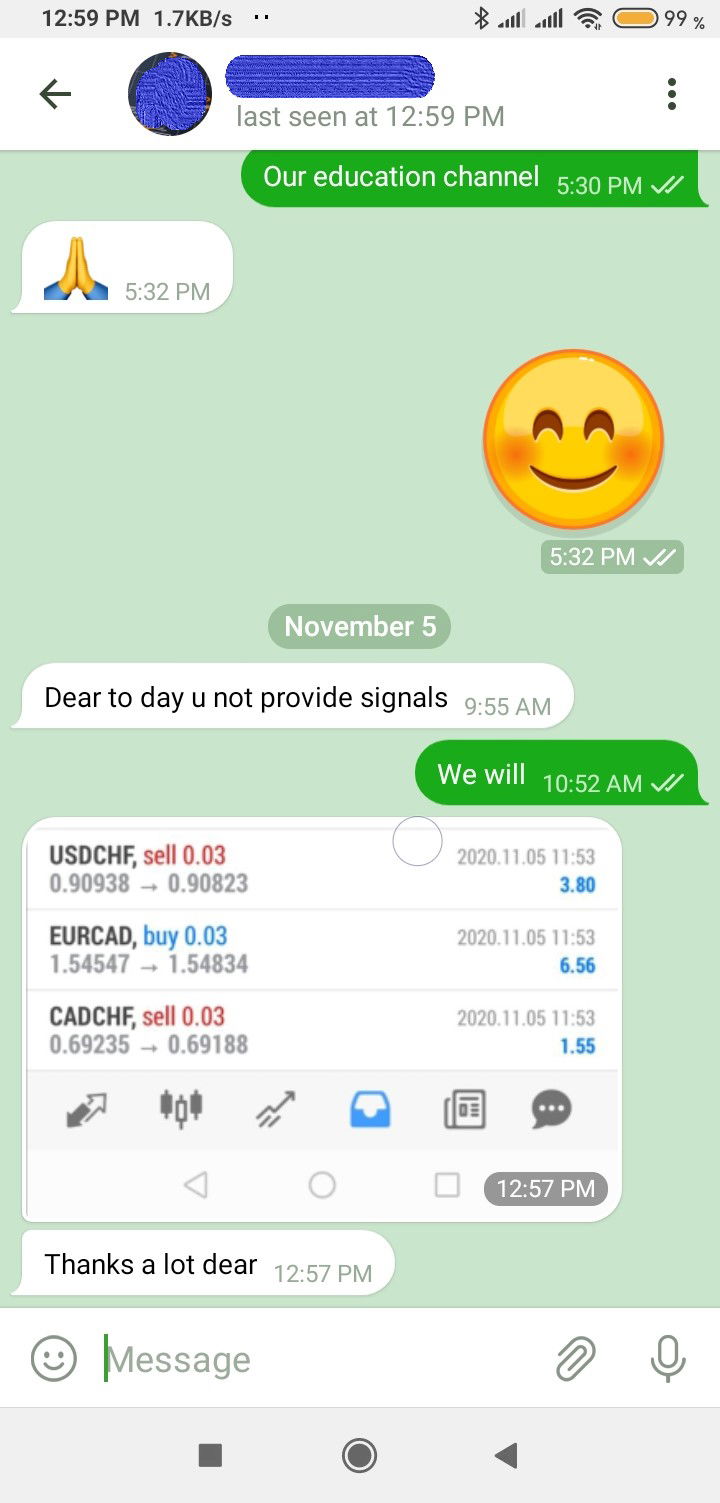The width and height of the screenshot is (720, 1503).
Task: Open the three-dot overflow menu
Action: coord(671,94)
